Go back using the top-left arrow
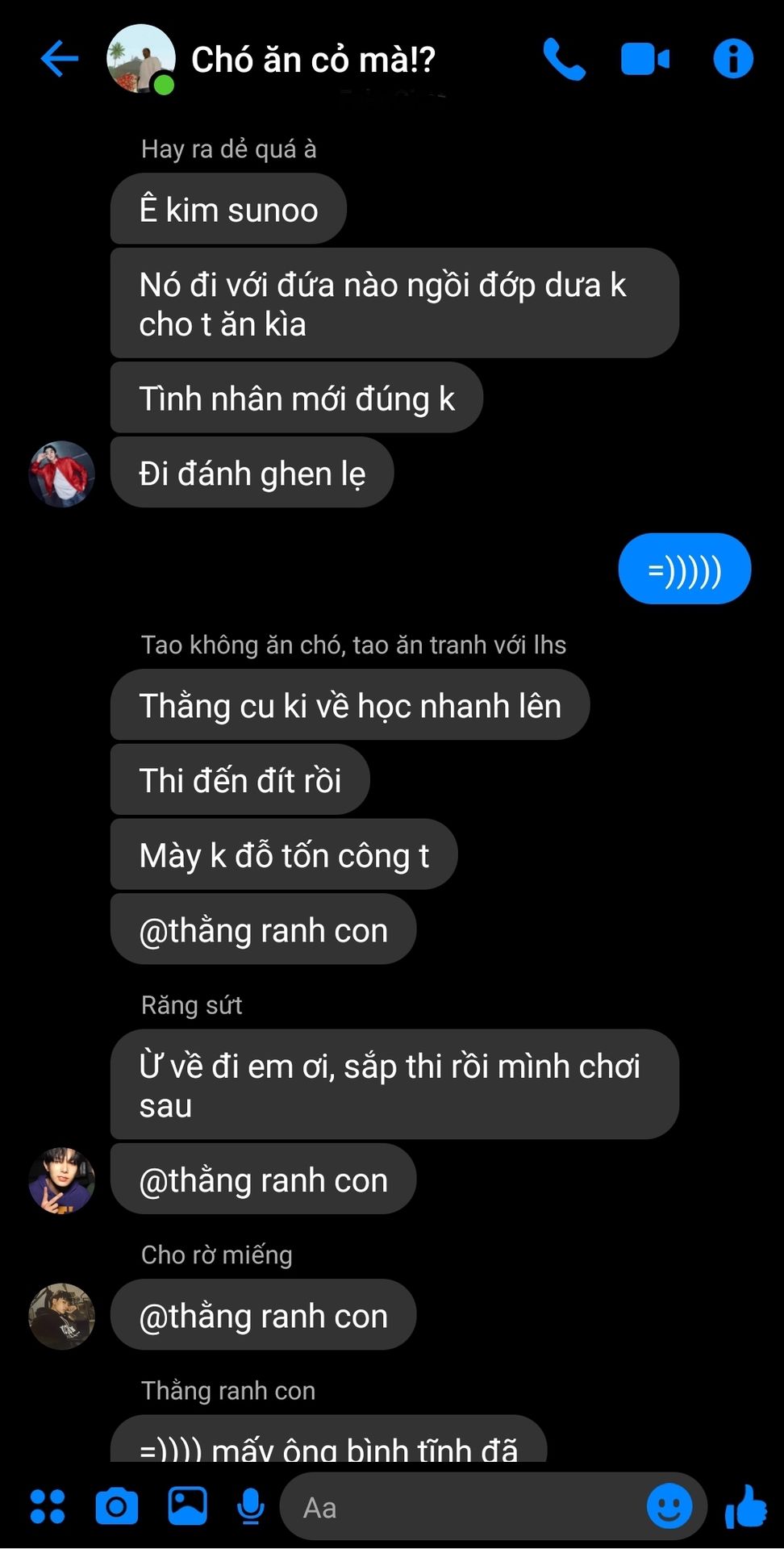The width and height of the screenshot is (784, 1549). (59, 59)
